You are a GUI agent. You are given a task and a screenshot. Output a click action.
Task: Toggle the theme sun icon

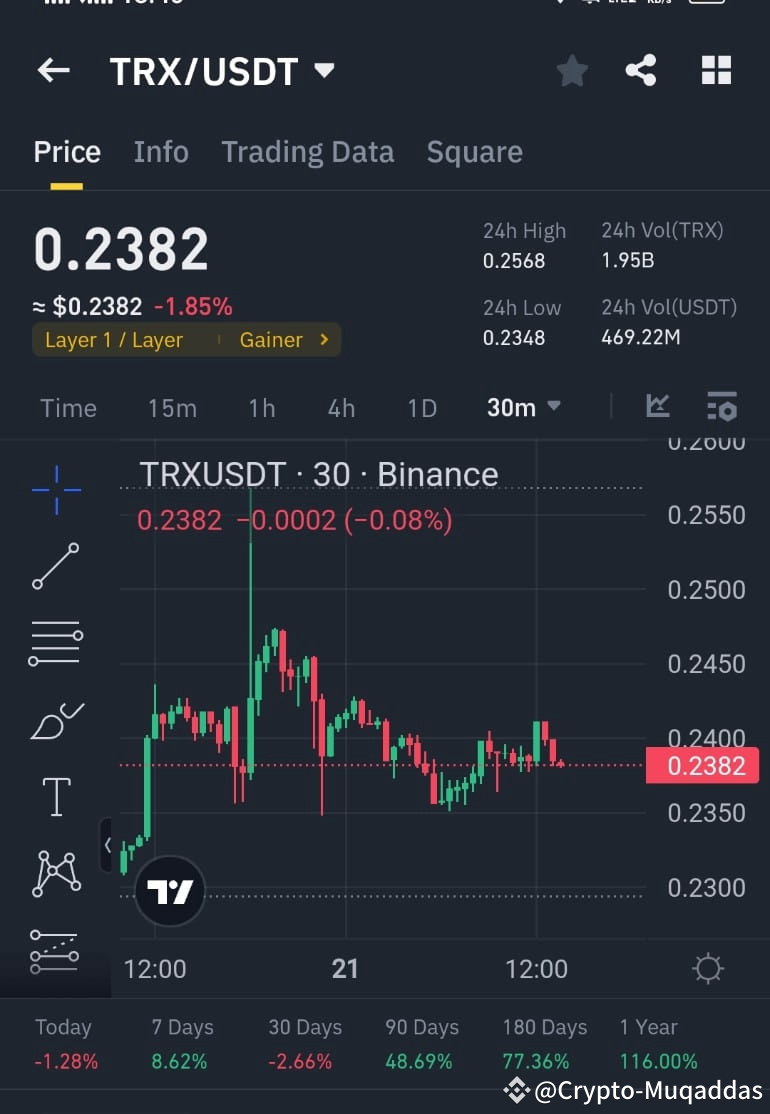click(708, 968)
